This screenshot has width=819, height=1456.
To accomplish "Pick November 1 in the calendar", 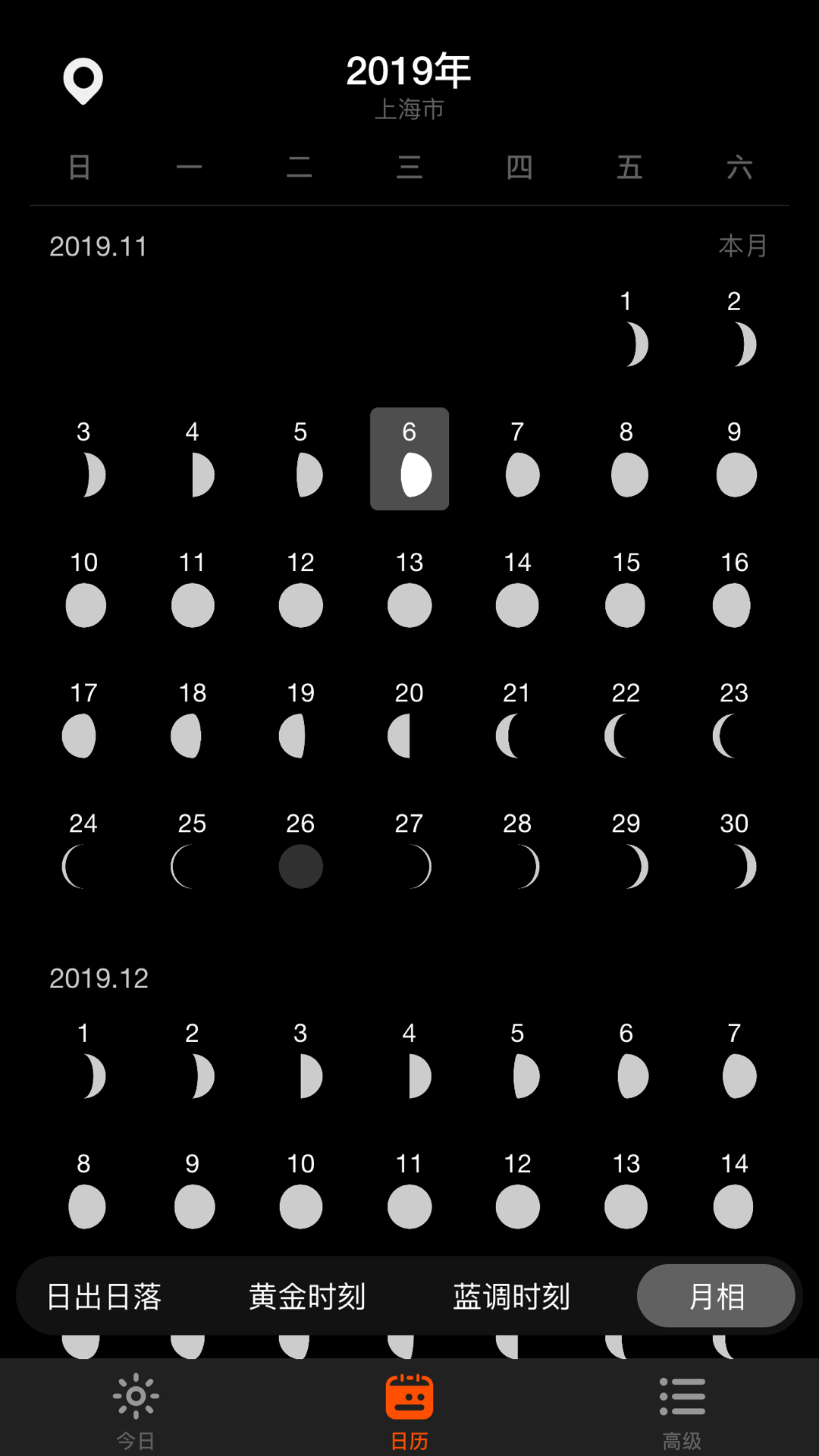I will pyautogui.click(x=626, y=328).
